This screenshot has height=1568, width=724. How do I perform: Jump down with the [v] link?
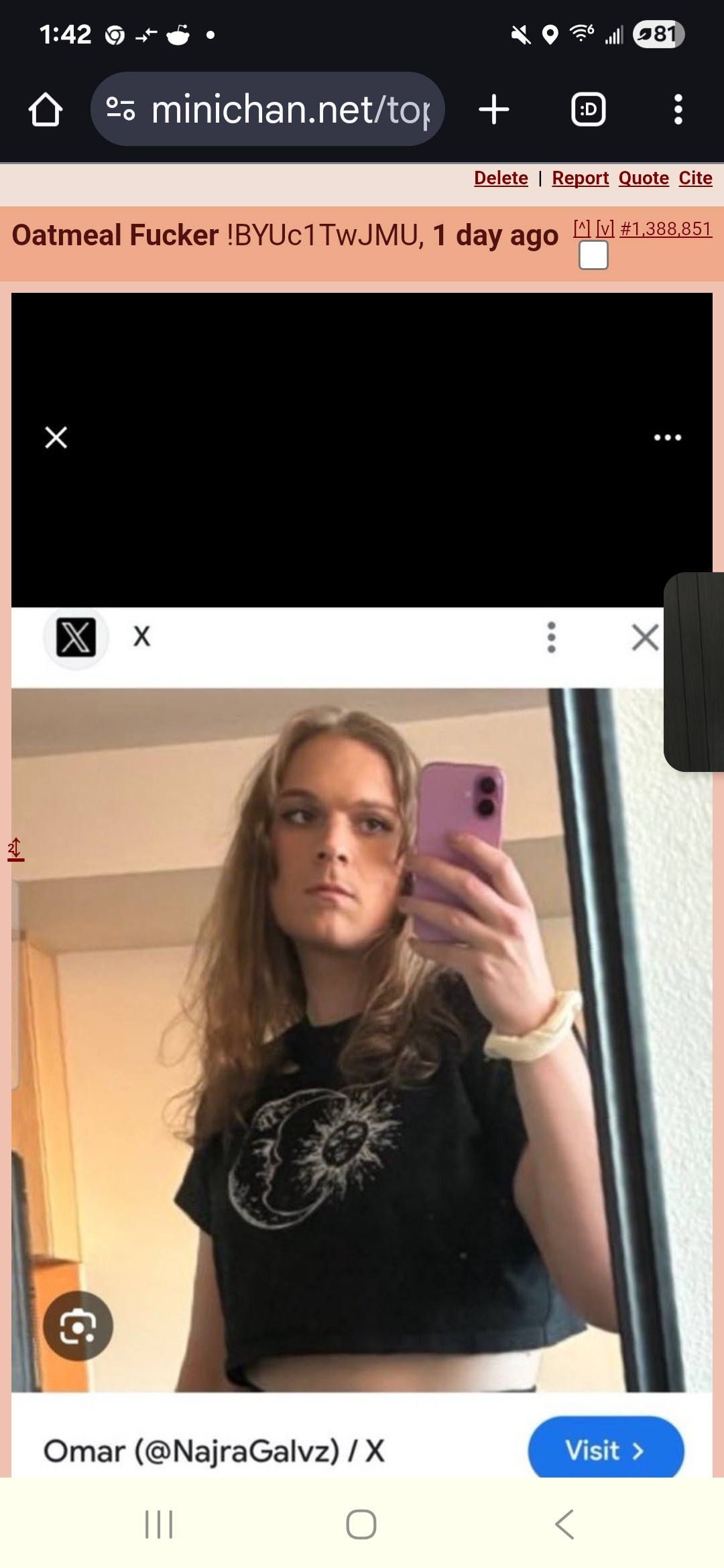[605, 228]
